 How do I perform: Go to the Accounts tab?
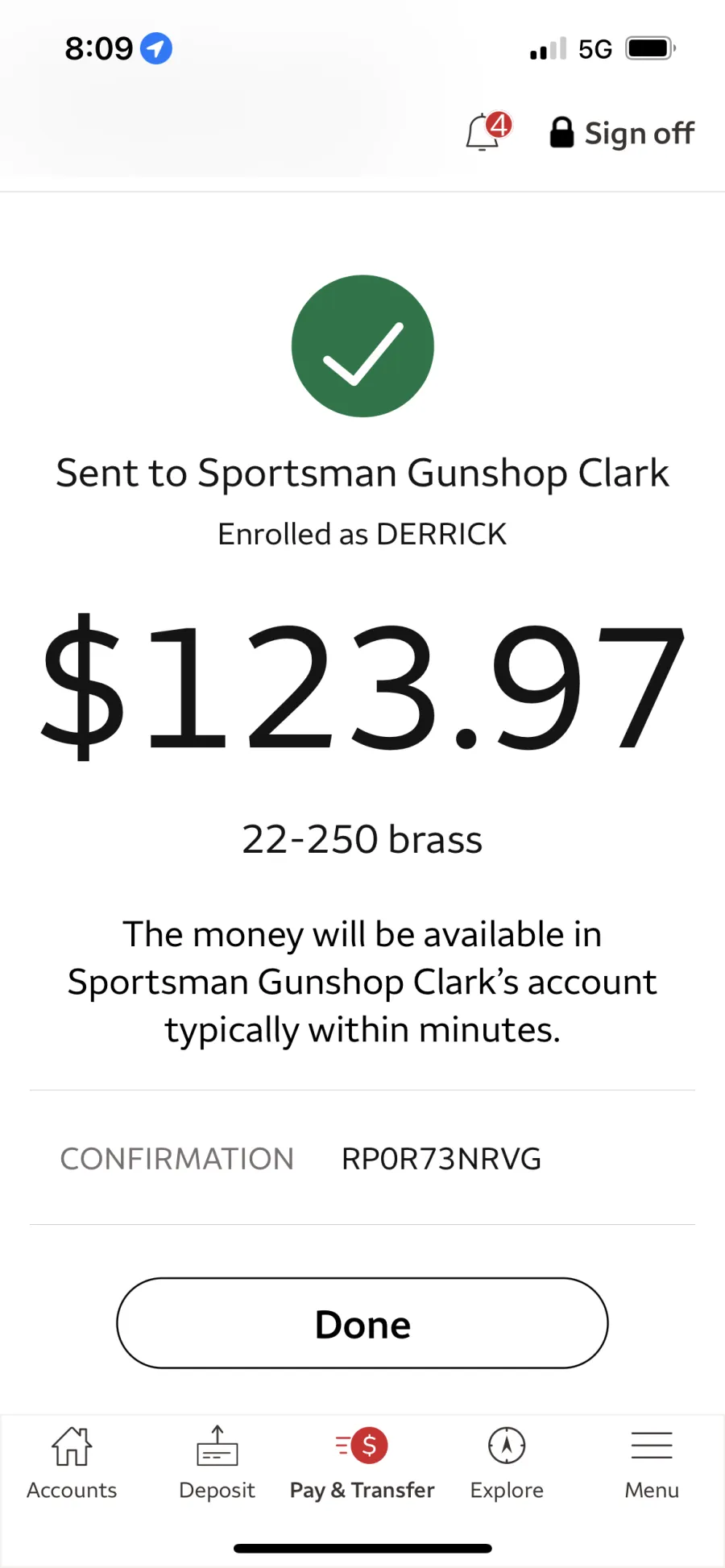pyautogui.click(x=72, y=1463)
